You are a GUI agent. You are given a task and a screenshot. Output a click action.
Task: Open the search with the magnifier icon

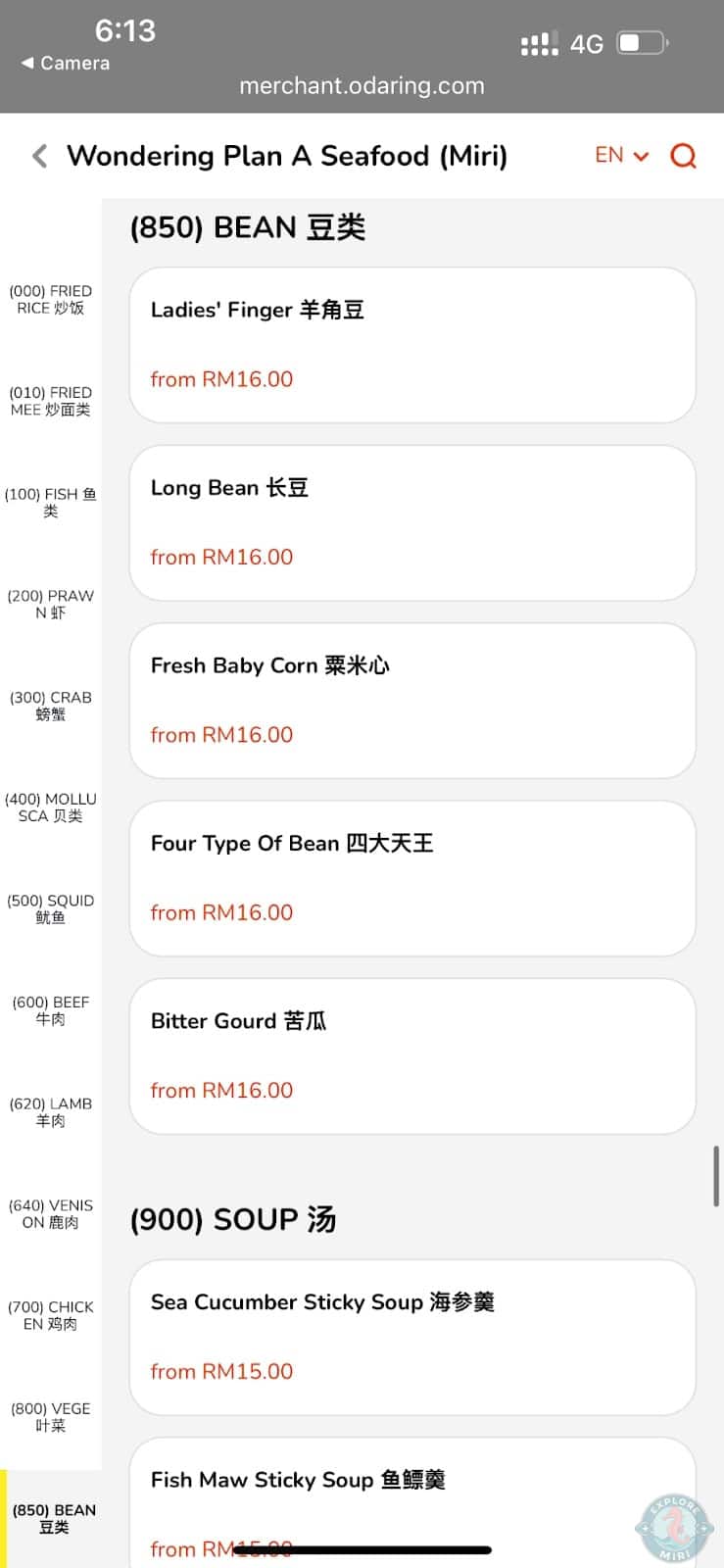click(683, 155)
